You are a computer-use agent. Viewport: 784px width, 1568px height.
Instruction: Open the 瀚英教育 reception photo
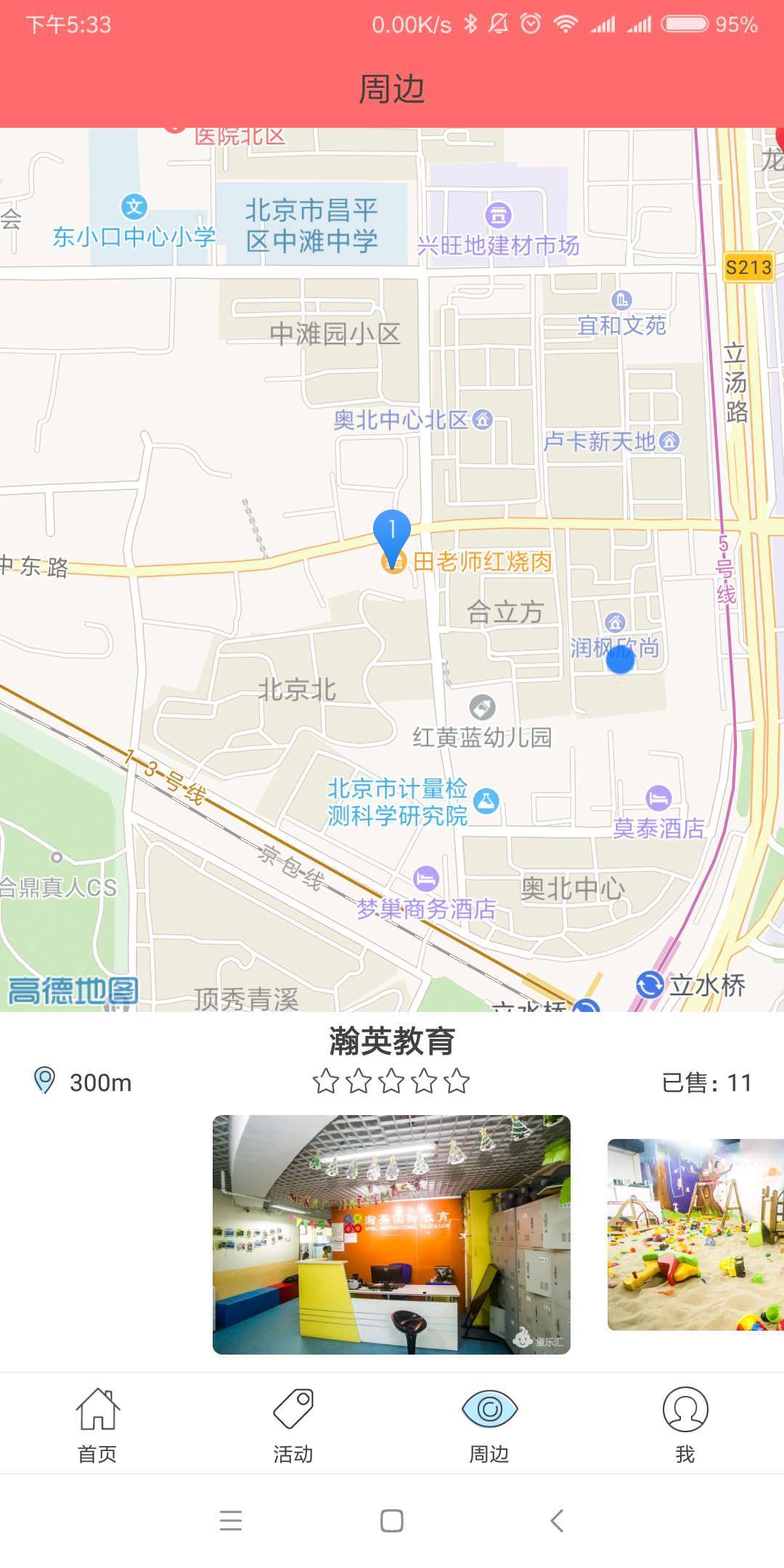coord(391,1234)
